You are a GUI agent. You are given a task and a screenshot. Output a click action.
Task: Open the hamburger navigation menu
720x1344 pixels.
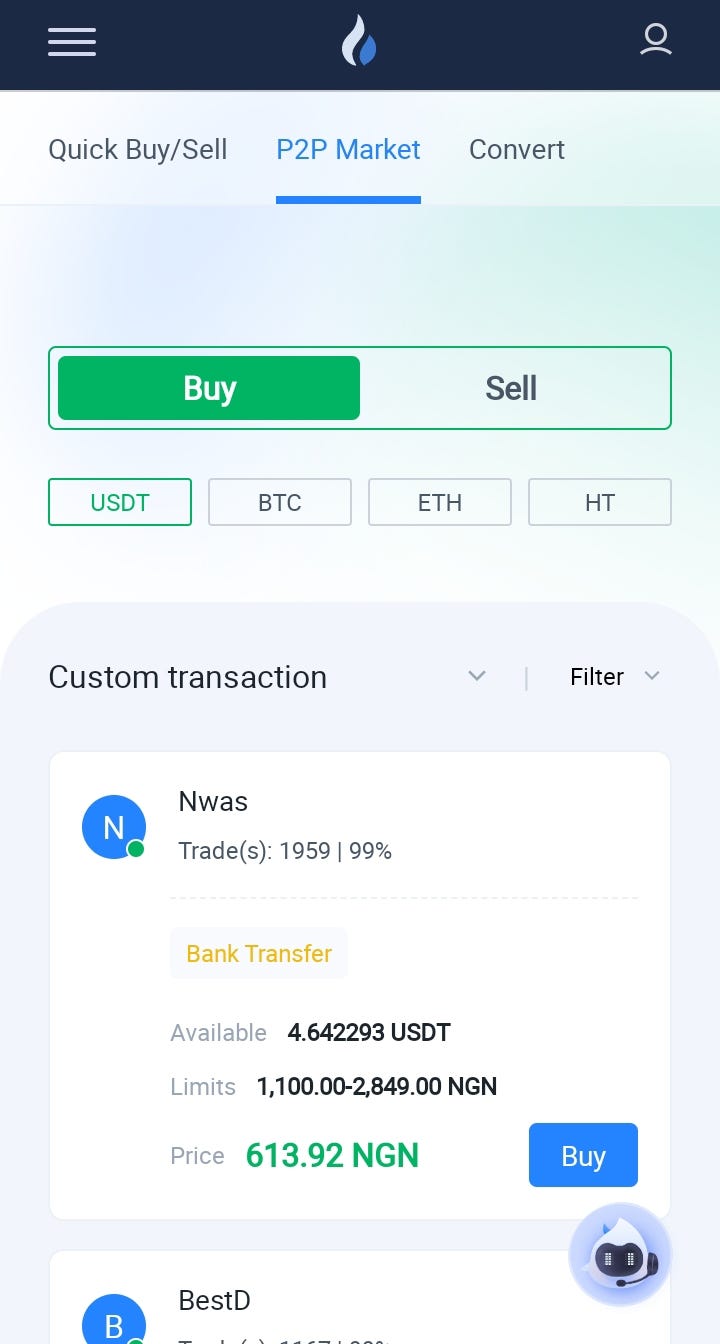tap(71, 42)
